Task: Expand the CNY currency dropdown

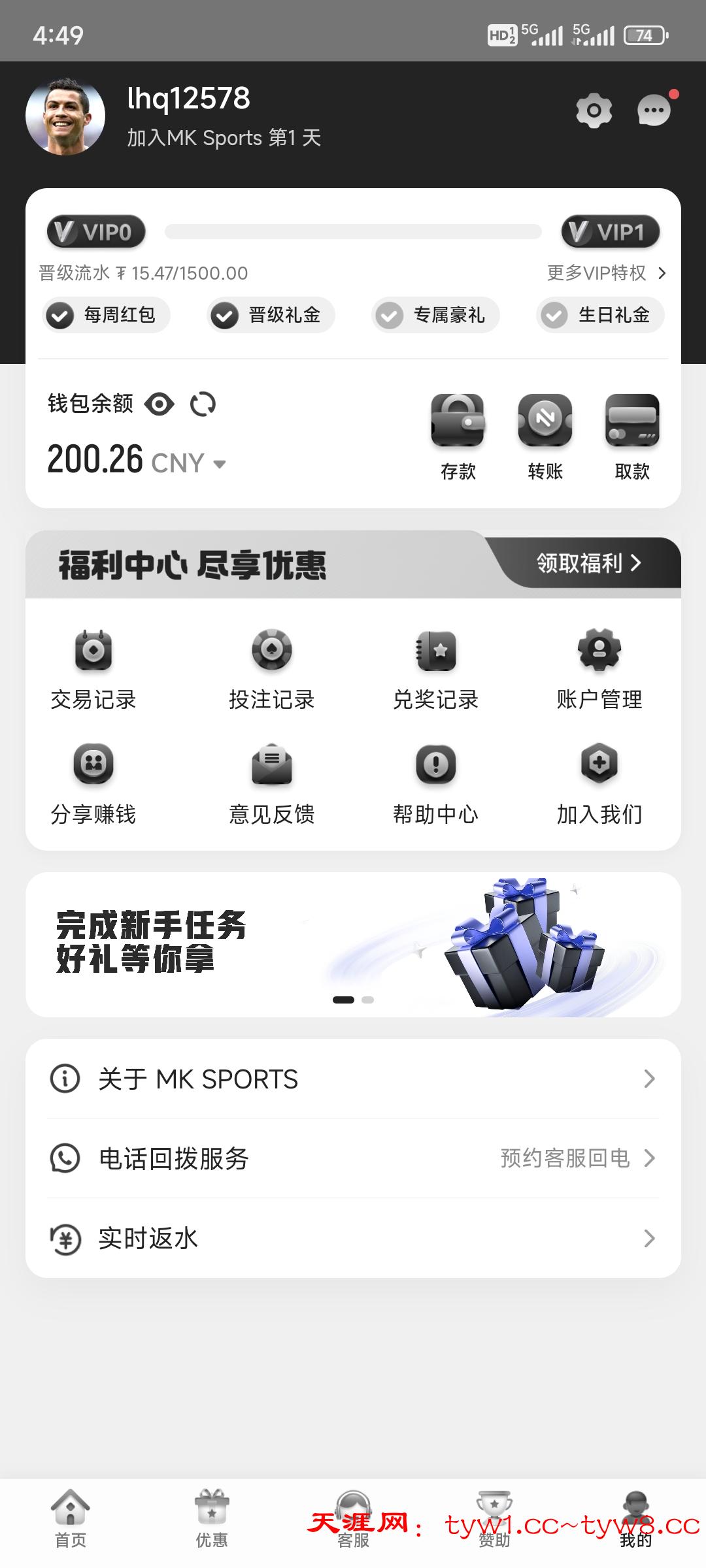Action: pos(220,465)
